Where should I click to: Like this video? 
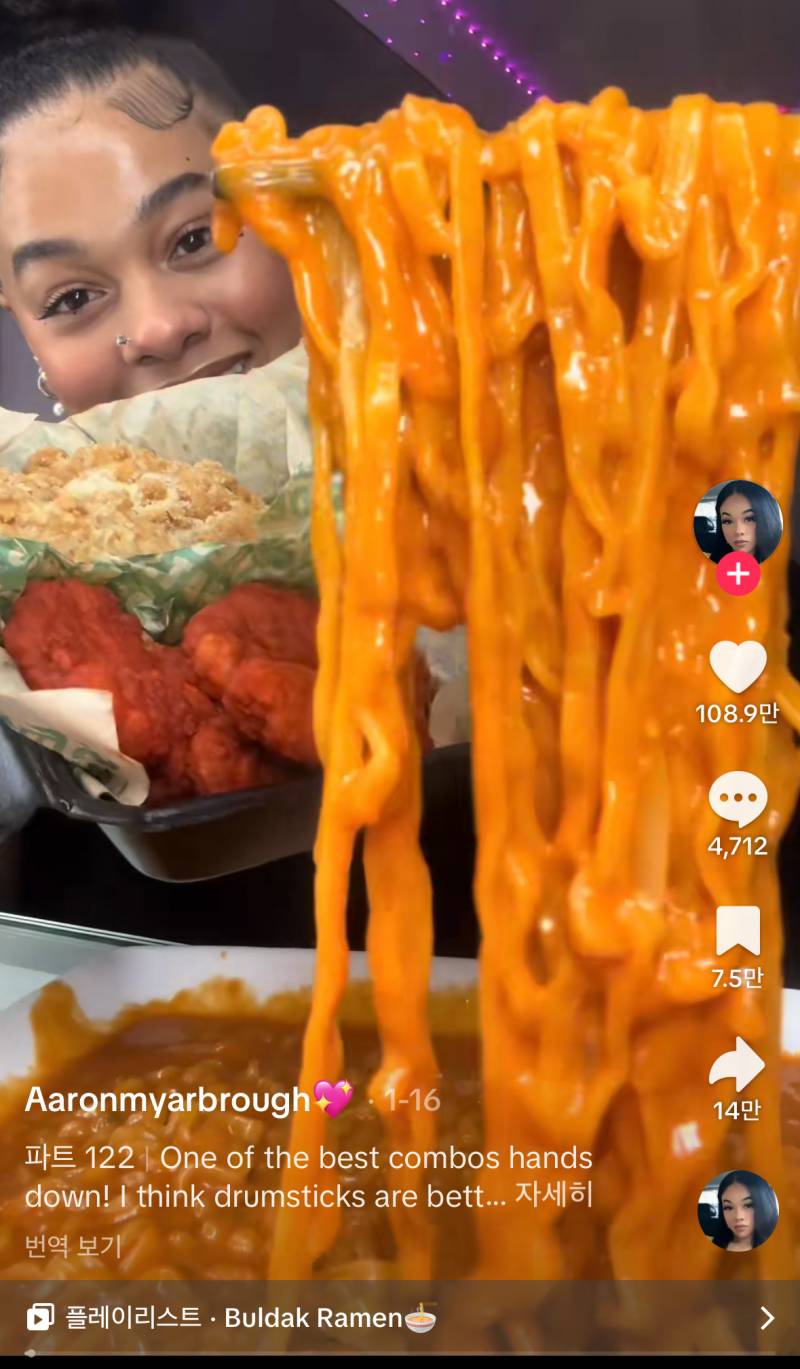pos(738,666)
